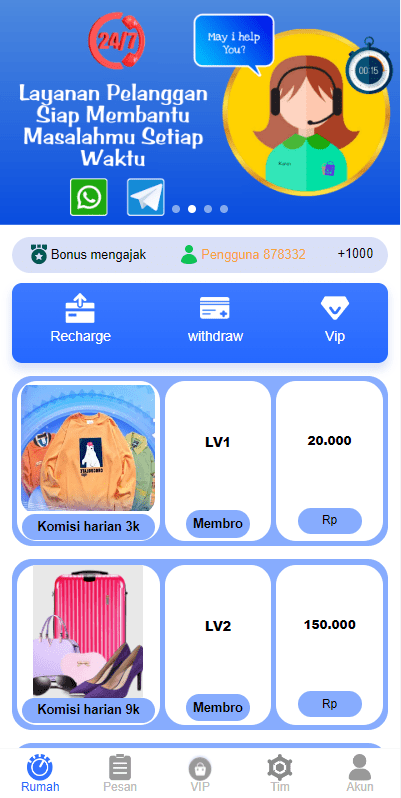Tap the Membro button for LV1
Screen dimensions: 401x798
tap(218, 523)
